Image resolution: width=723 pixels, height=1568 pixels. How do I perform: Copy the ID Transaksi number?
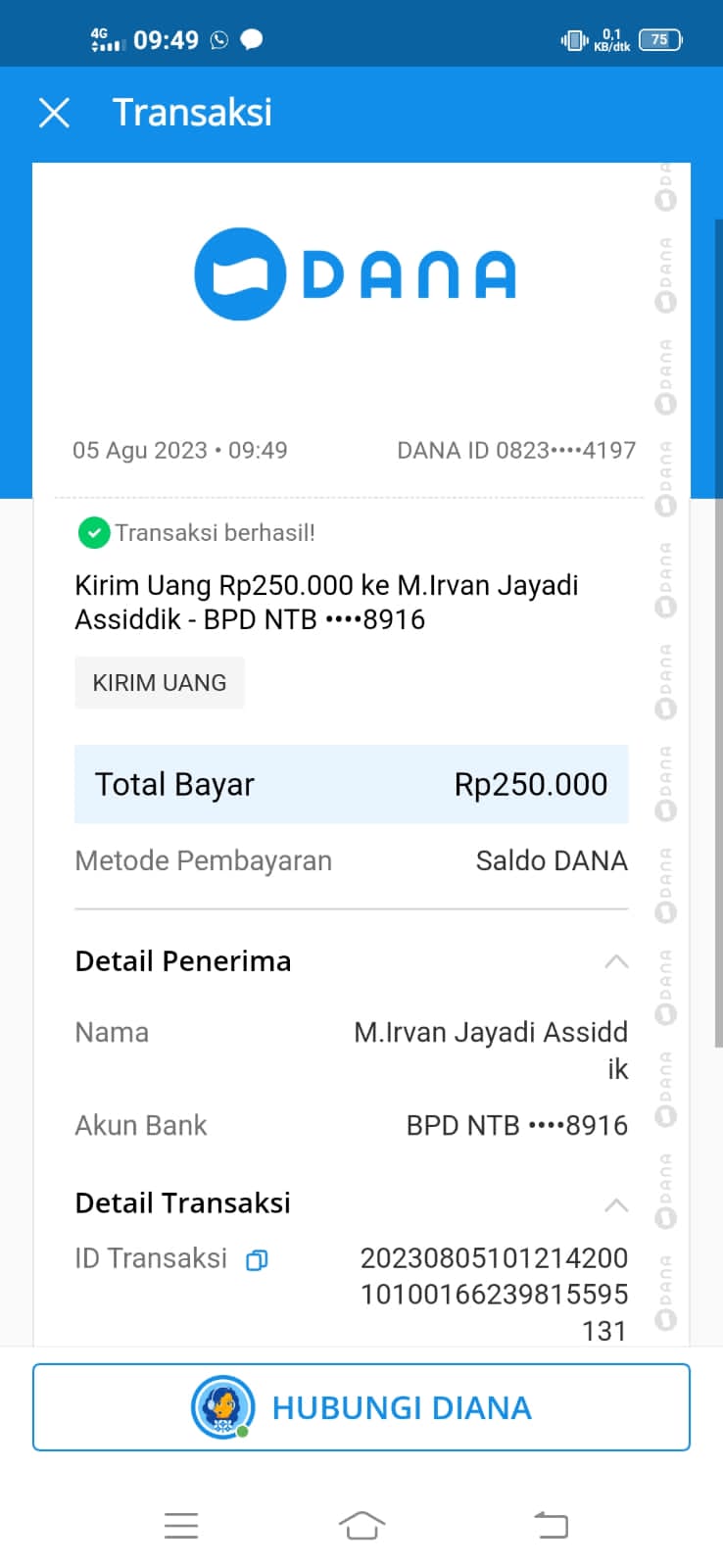click(x=257, y=1260)
